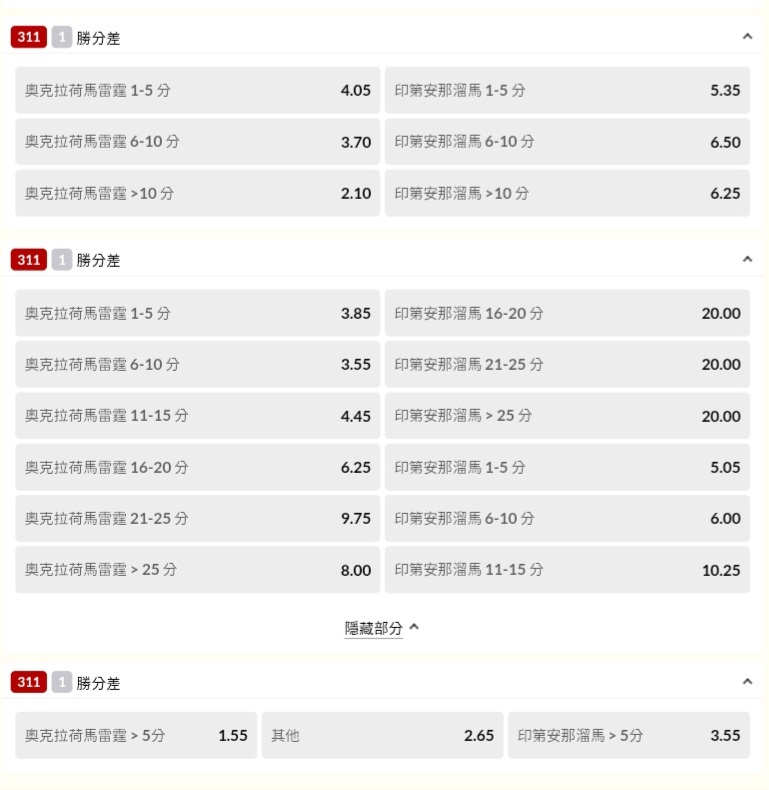Choose 印第安那溜馬 21-25 分 at 20.00

pos(567,364)
